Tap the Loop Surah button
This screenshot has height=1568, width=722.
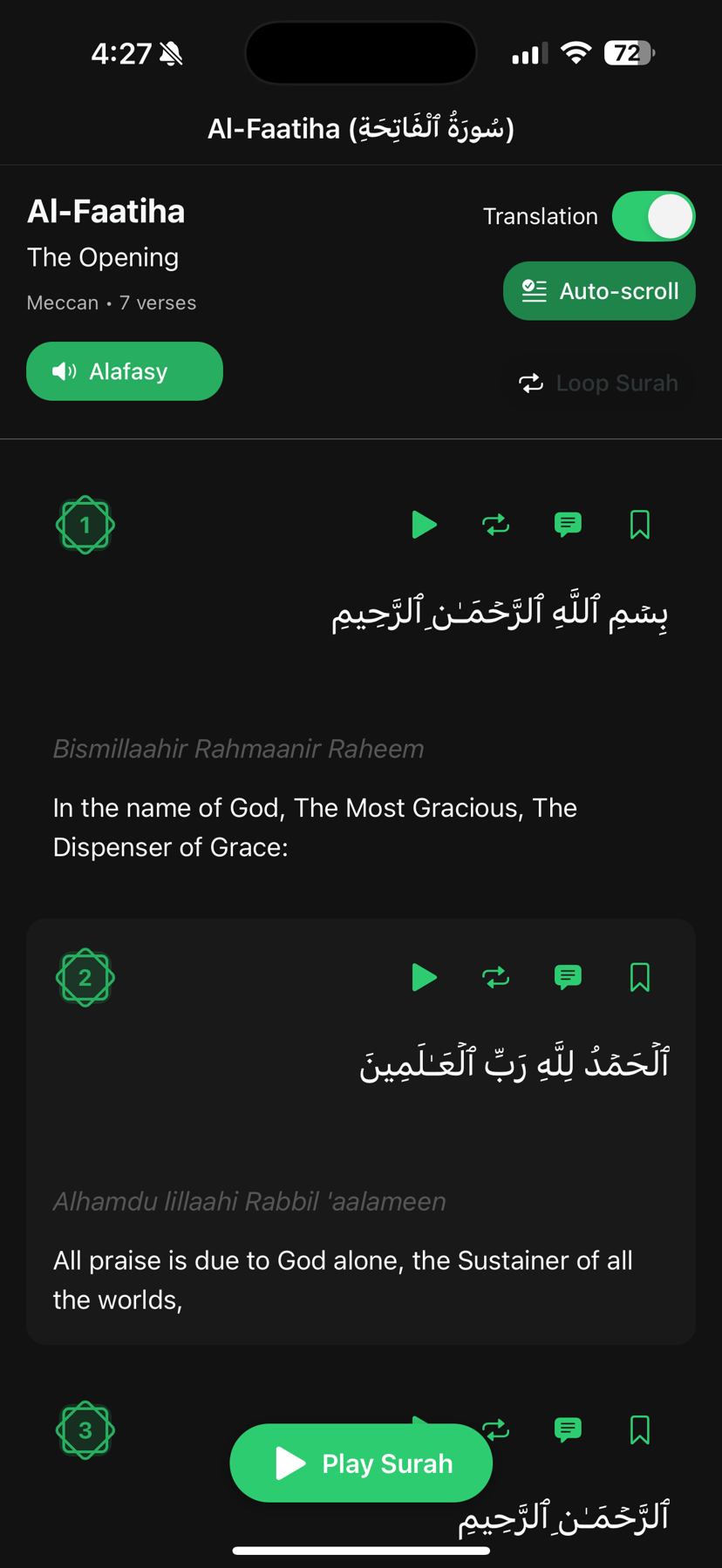[x=598, y=384]
